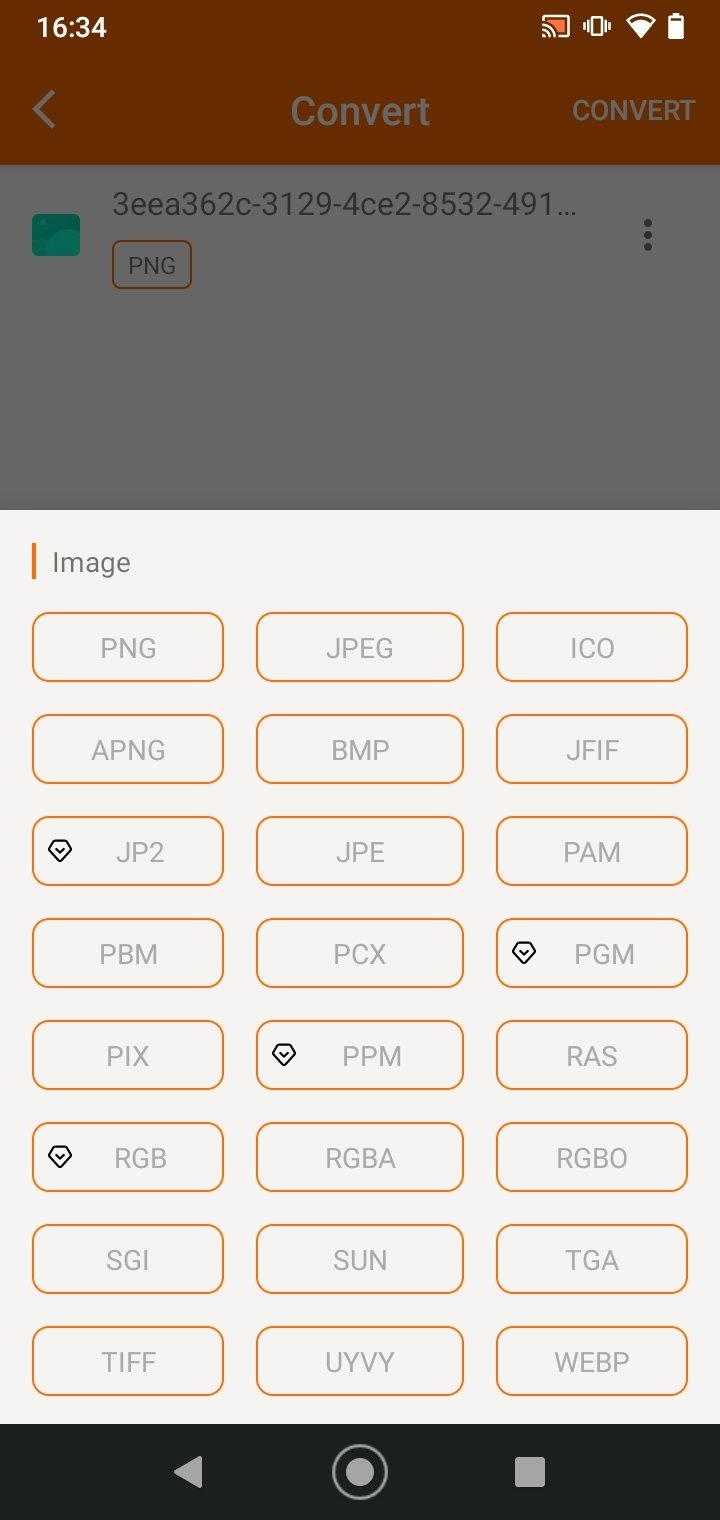Pick PAM as the output format
Screen dimensions: 720x1520
(x=592, y=851)
